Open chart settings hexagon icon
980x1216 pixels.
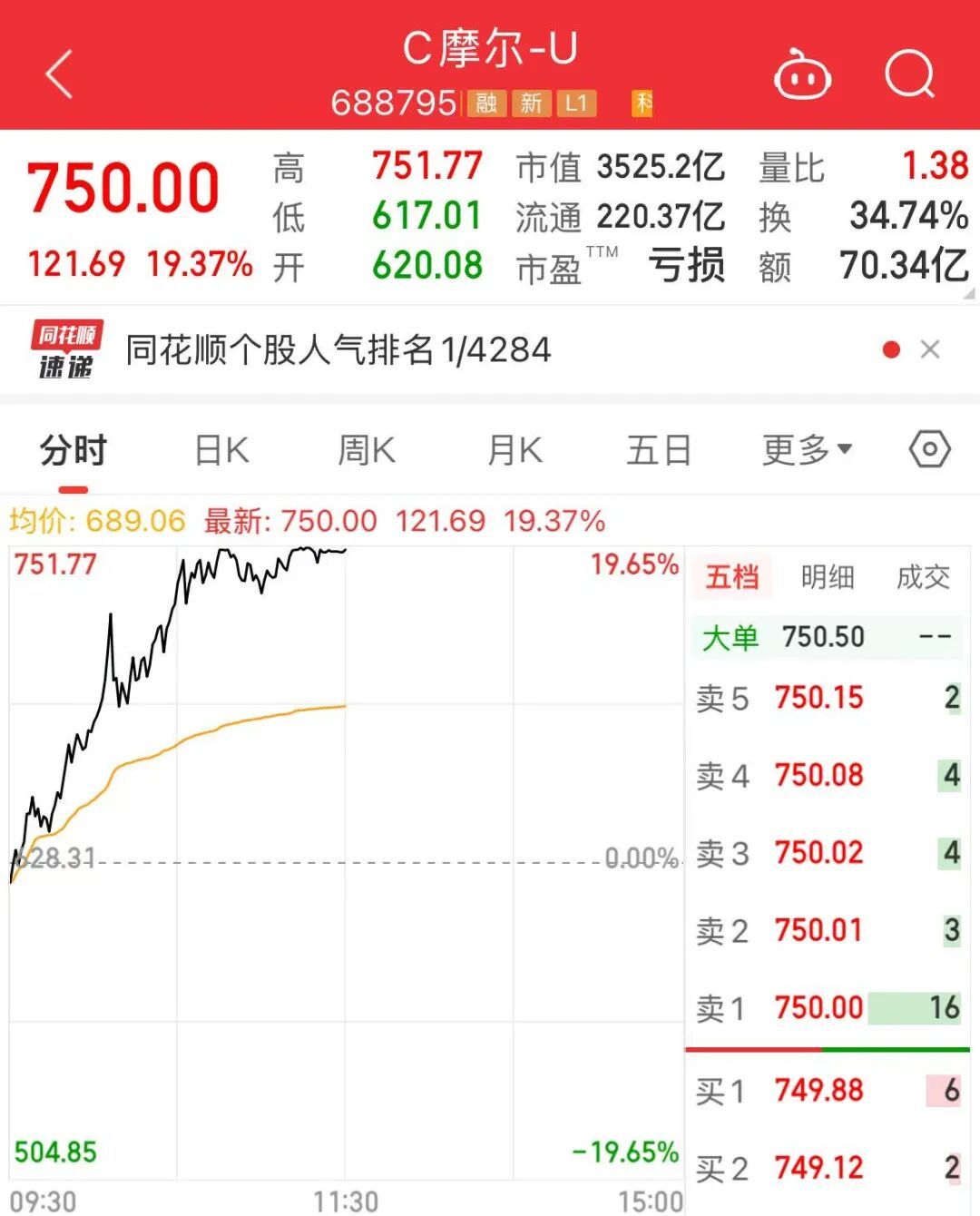click(929, 449)
